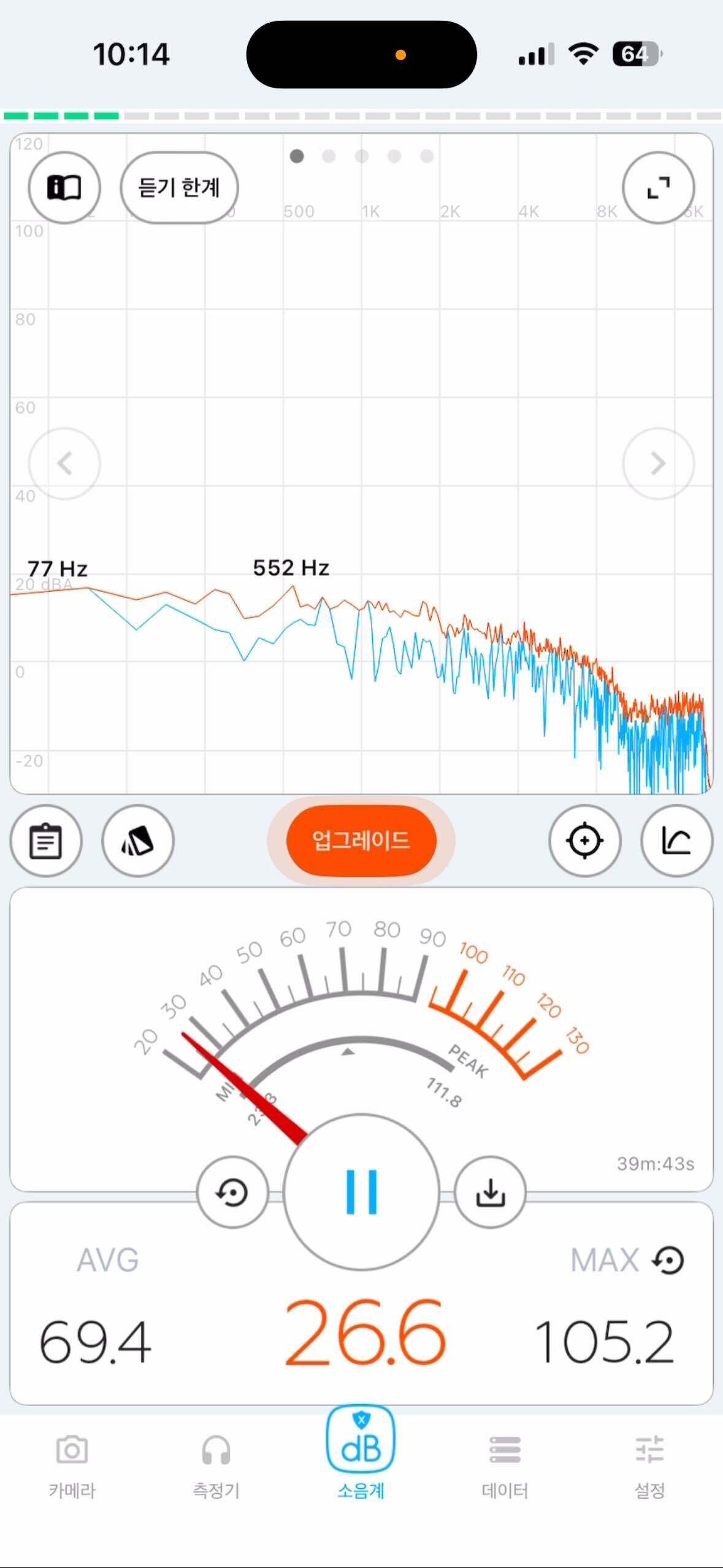Go to the next chart view
This screenshot has width=723, height=1568.
pos(658,463)
